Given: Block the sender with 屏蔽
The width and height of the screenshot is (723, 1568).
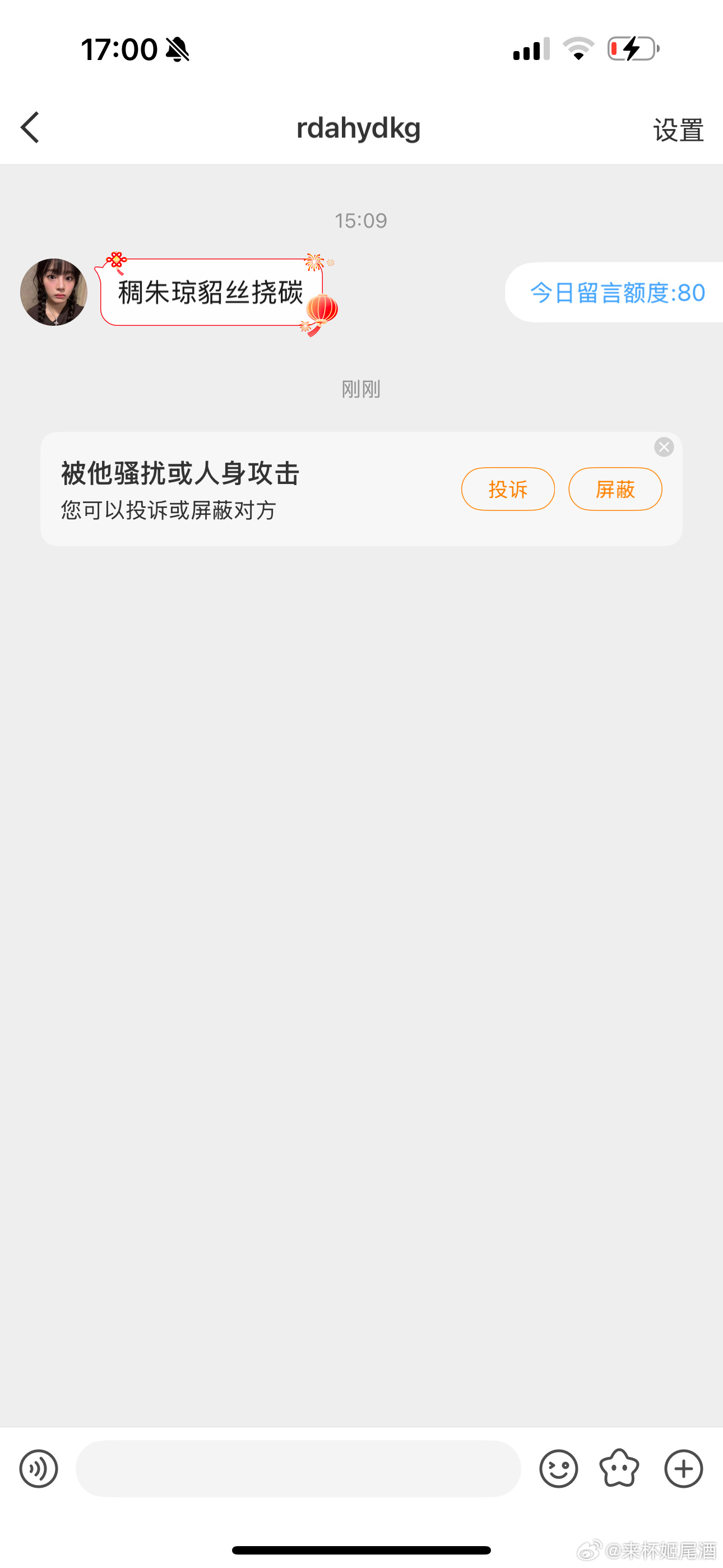Looking at the screenshot, I should point(615,489).
